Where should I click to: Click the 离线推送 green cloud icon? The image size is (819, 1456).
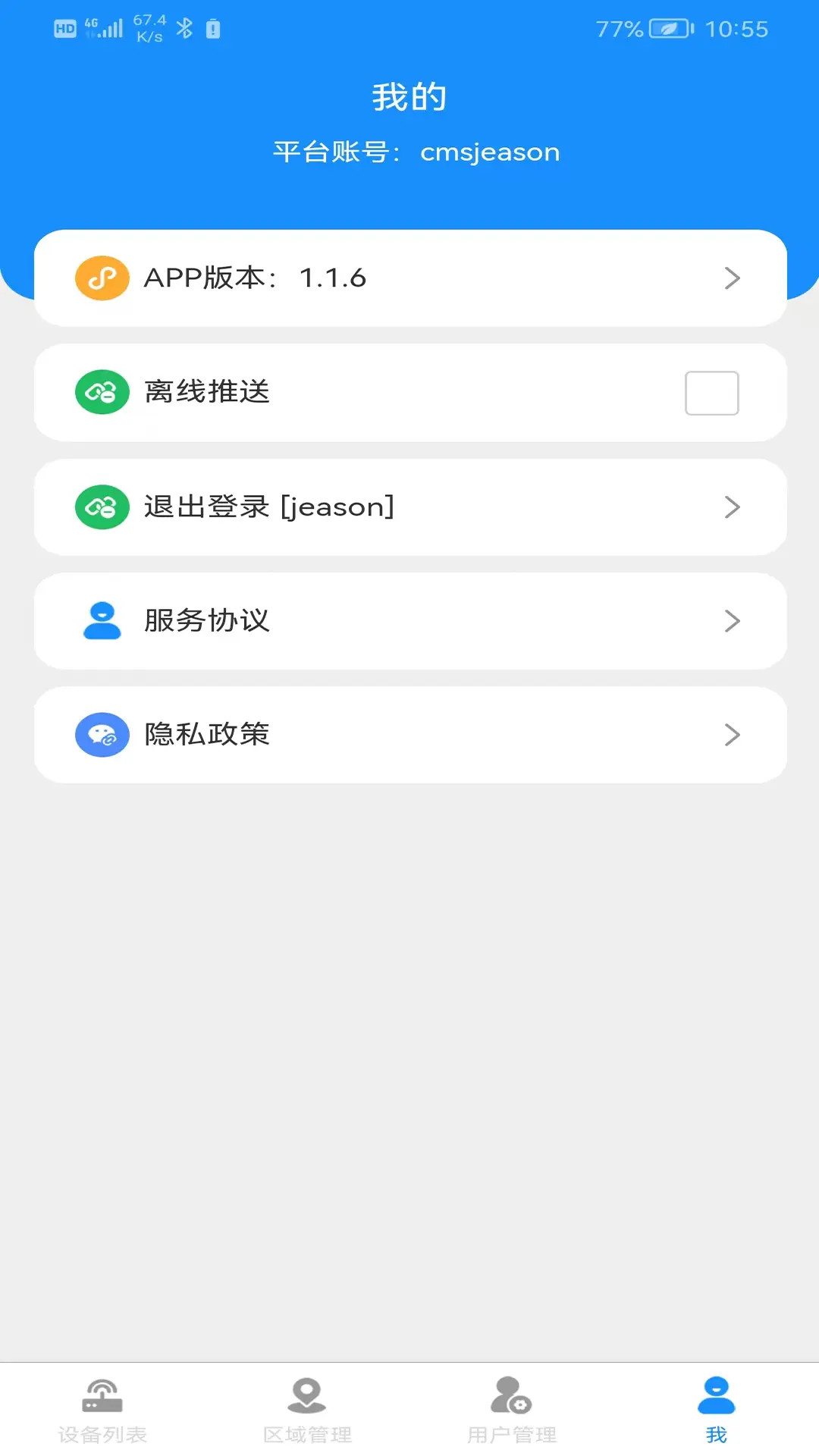coord(102,393)
